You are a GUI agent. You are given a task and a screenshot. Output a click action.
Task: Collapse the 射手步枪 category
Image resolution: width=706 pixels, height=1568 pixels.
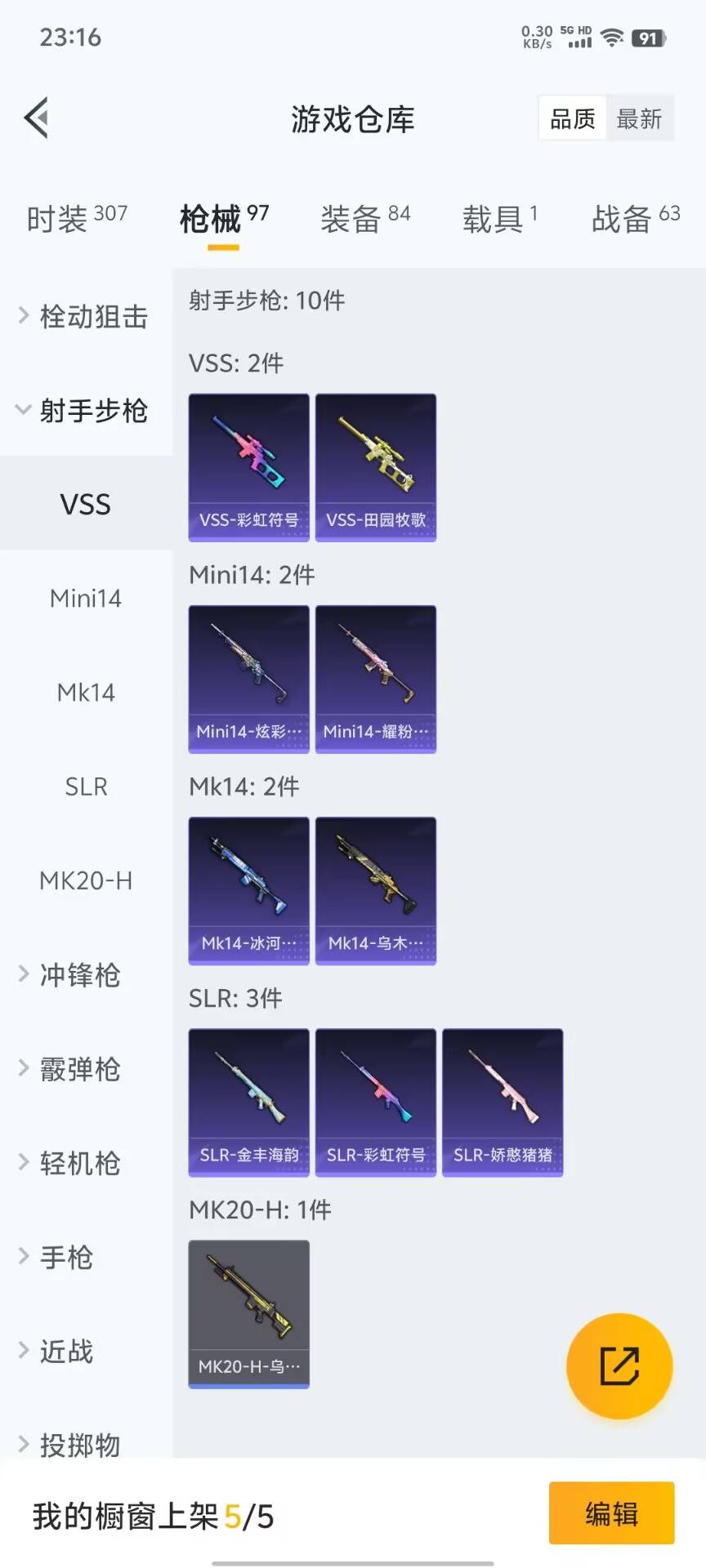(84, 410)
